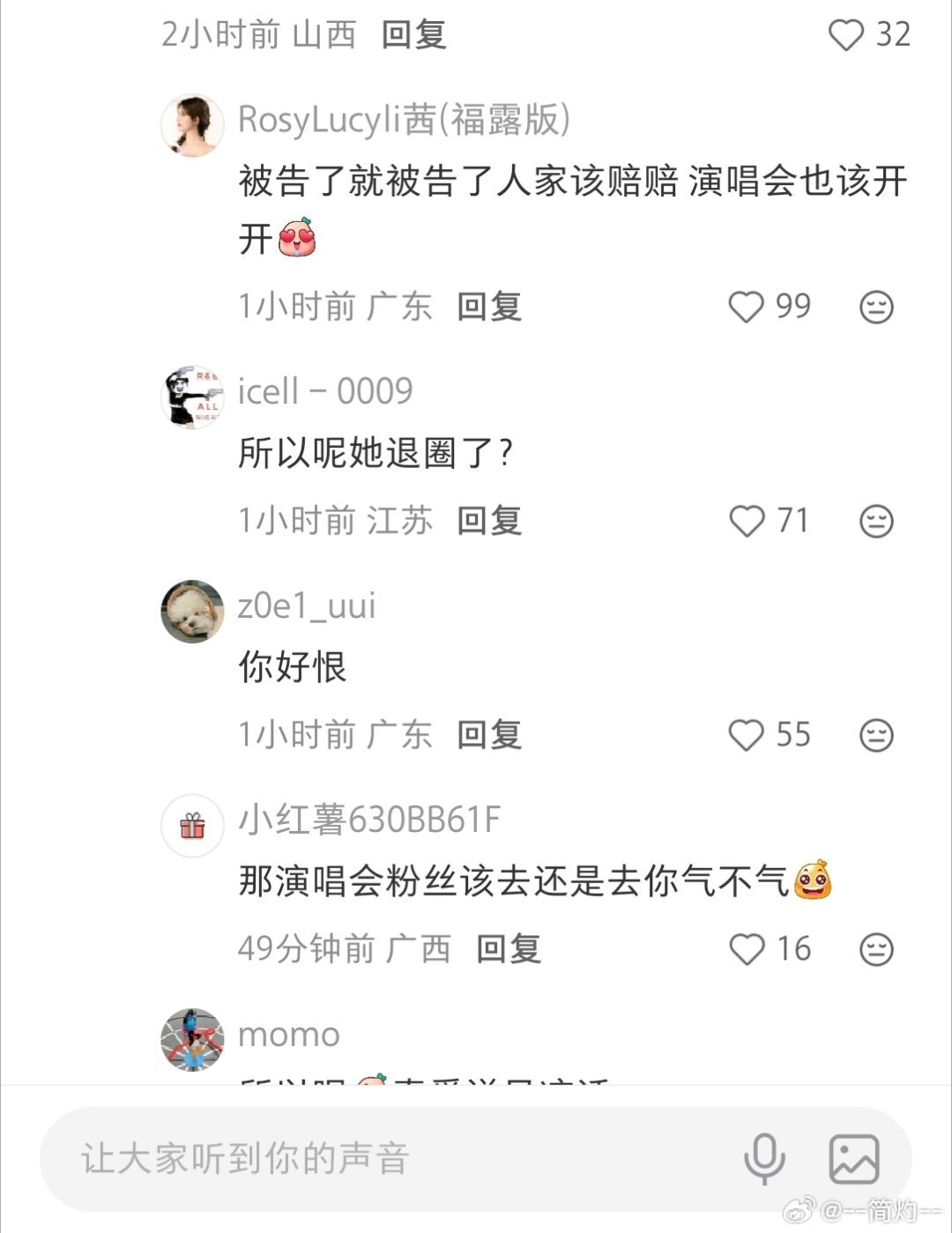
Task: Open z0e1_uui's avatar
Action: [192, 611]
